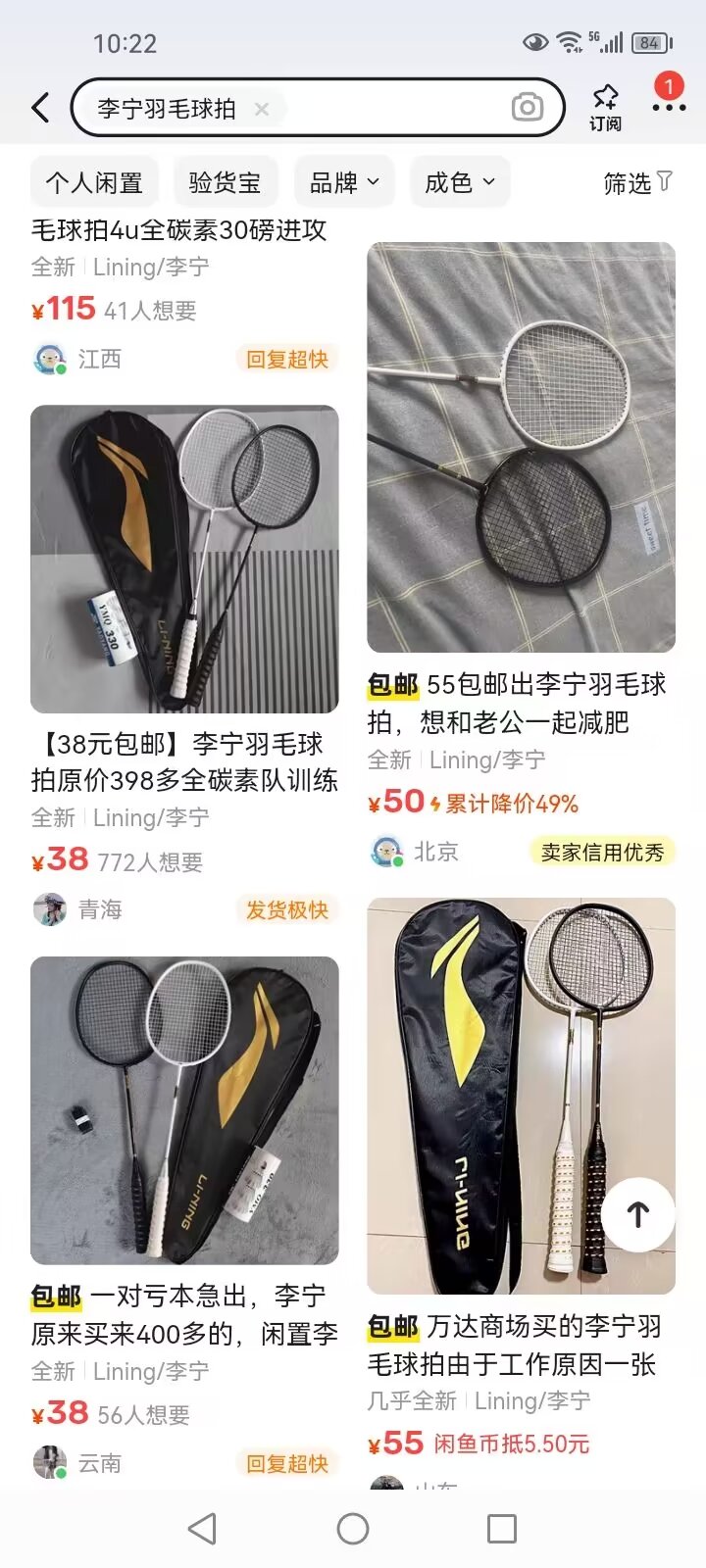Screen dimensions: 706x1568
Task: Subscribe to this search via 订阅
Action: 605,107
